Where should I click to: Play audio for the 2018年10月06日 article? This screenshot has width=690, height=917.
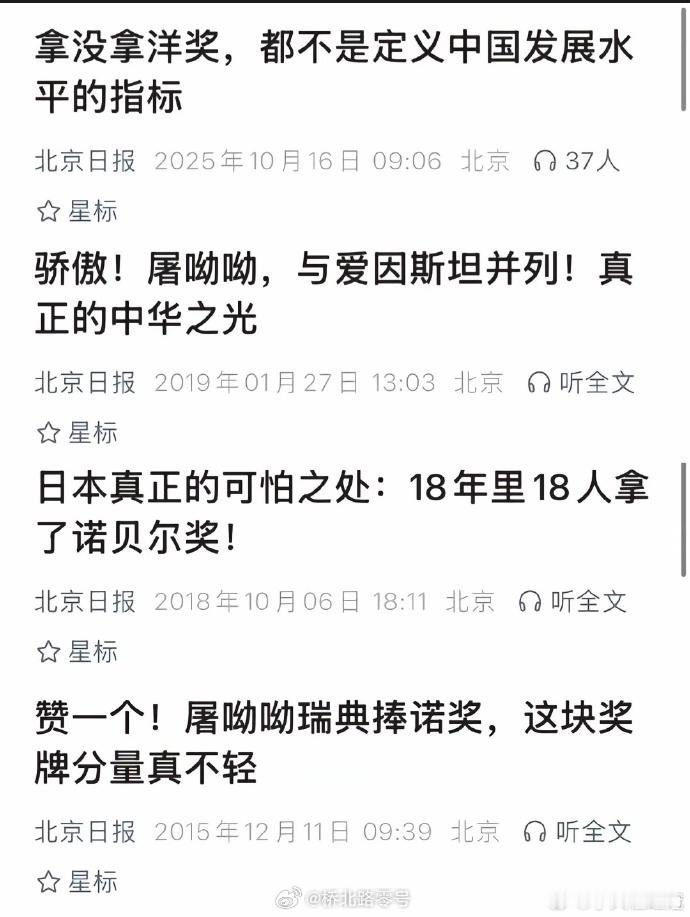[573, 601]
